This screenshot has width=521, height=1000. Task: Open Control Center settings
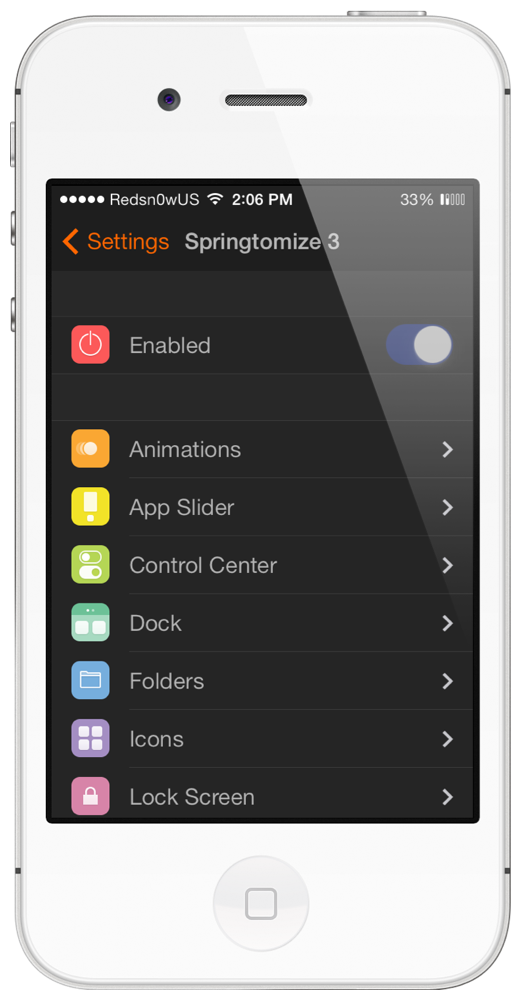(262, 566)
